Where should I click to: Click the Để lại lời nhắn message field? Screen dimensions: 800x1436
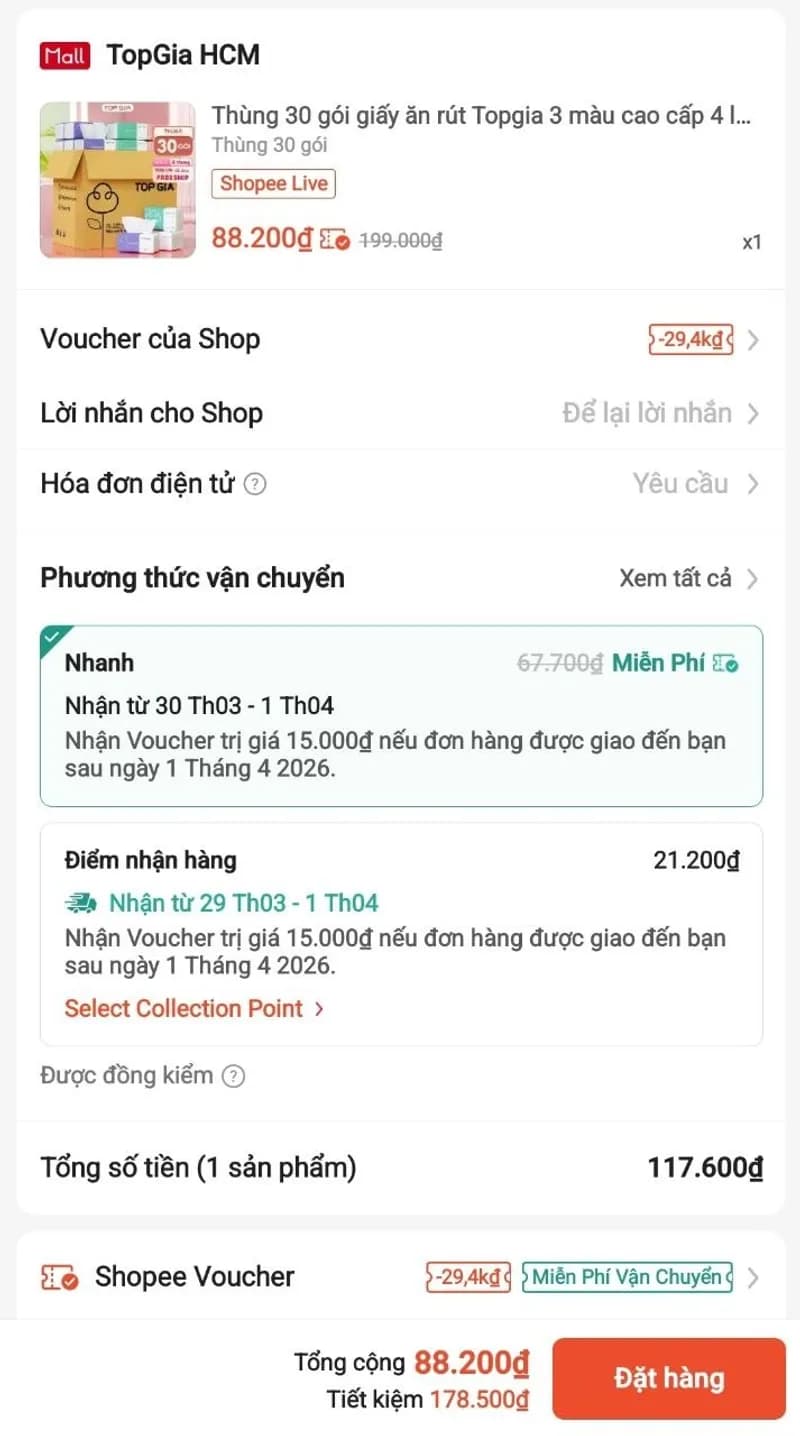(650, 413)
